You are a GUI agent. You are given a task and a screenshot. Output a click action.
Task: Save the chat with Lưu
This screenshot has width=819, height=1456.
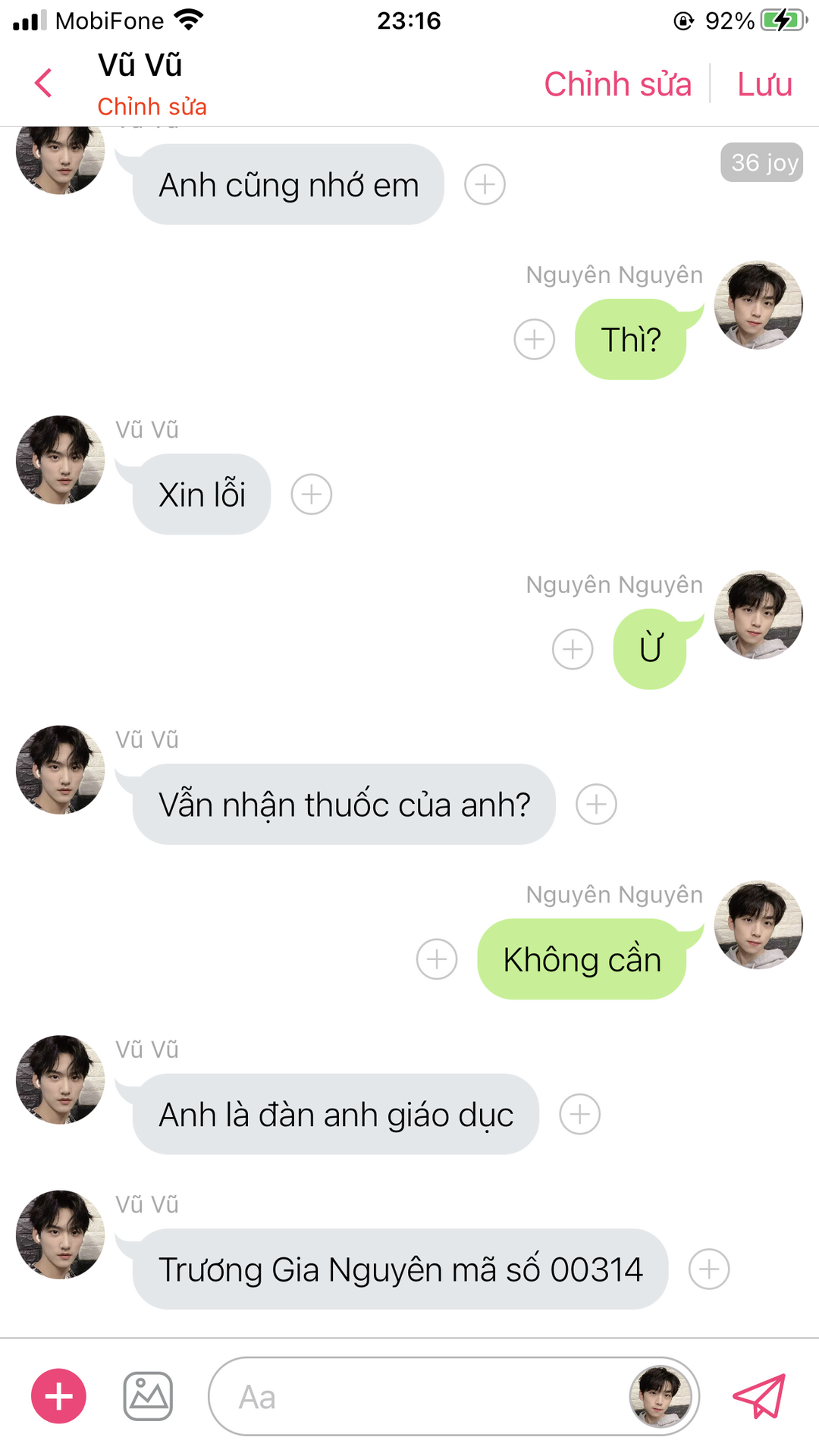coord(764,84)
